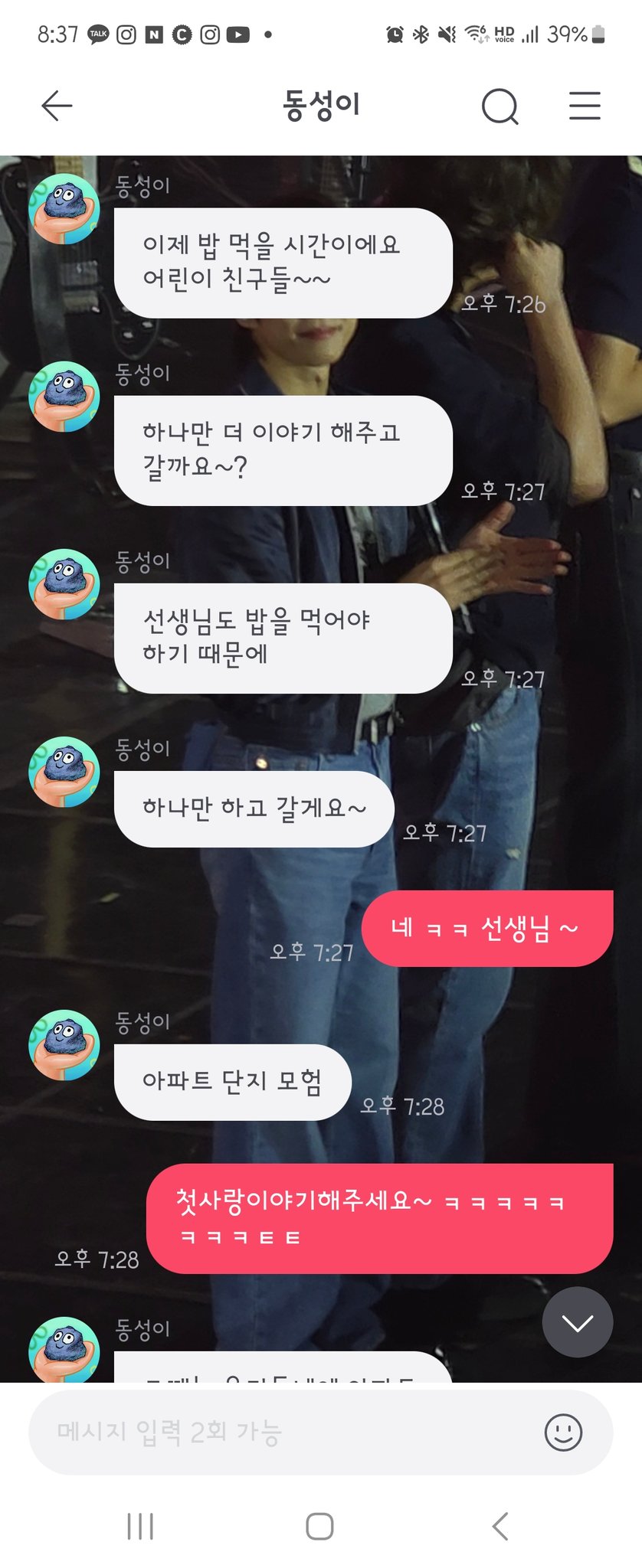Go back from the 동성이 chat
The width and height of the screenshot is (642, 1568).
pyautogui.click(x=57, y=106)
